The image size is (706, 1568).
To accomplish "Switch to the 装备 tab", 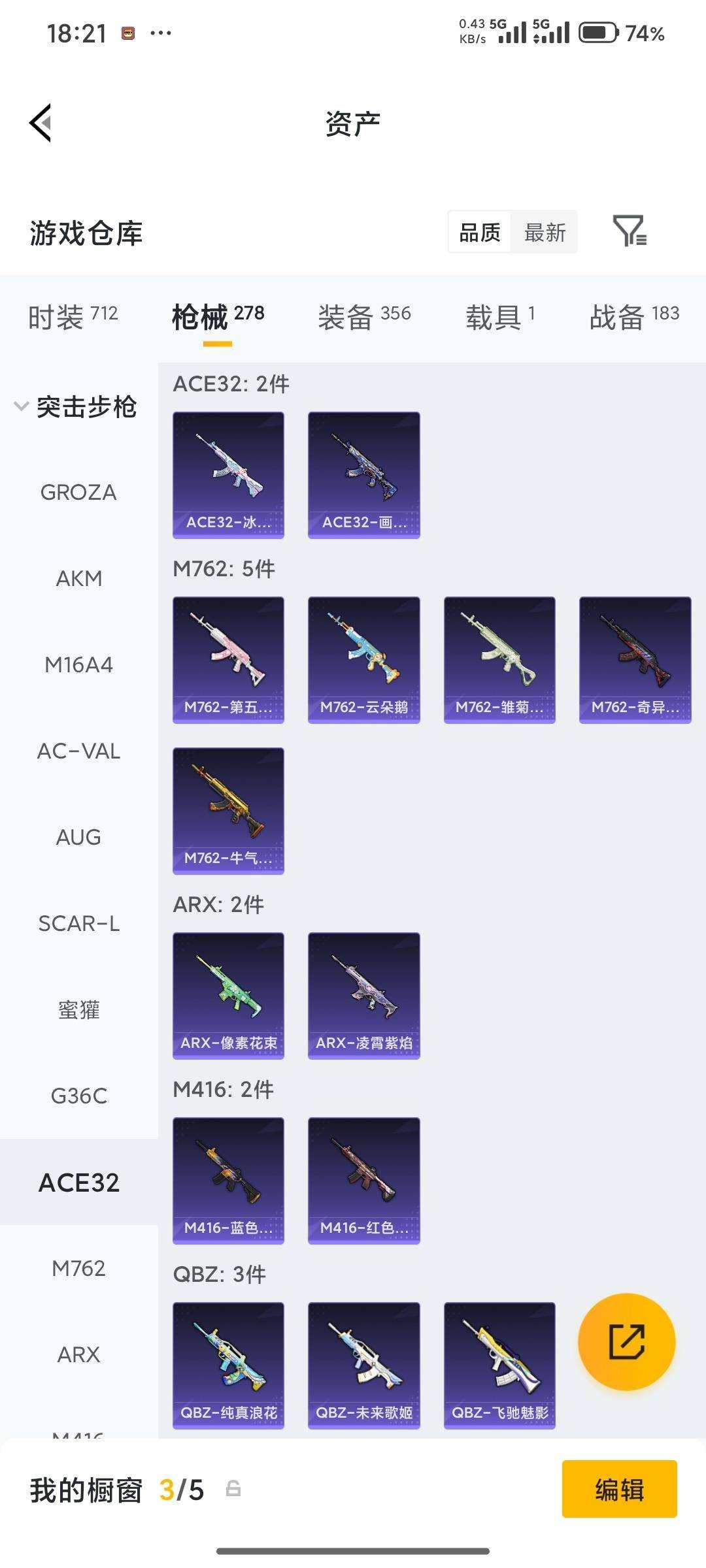I will pyautogui.click(x=364, y=317).
